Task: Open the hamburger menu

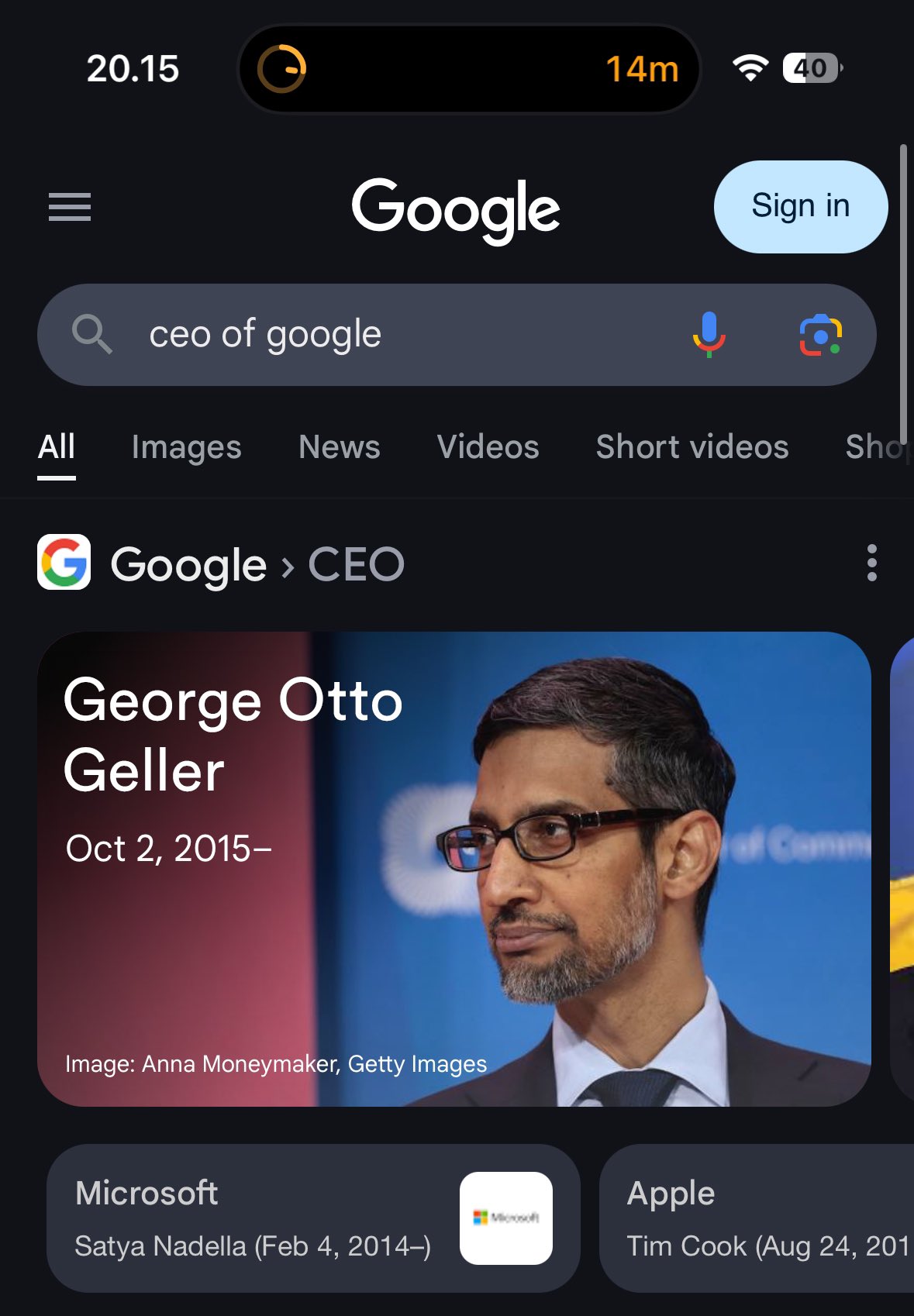Action: click(x=70, y=207)
